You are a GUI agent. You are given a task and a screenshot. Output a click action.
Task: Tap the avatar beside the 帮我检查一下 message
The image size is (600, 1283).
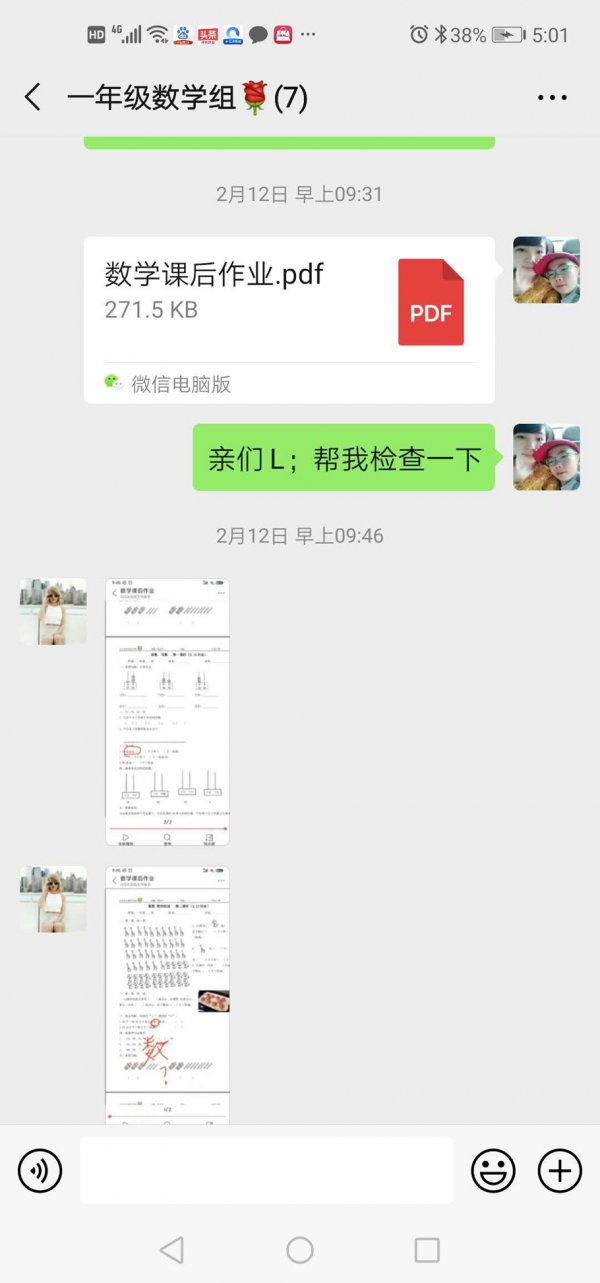click(546, 457)
